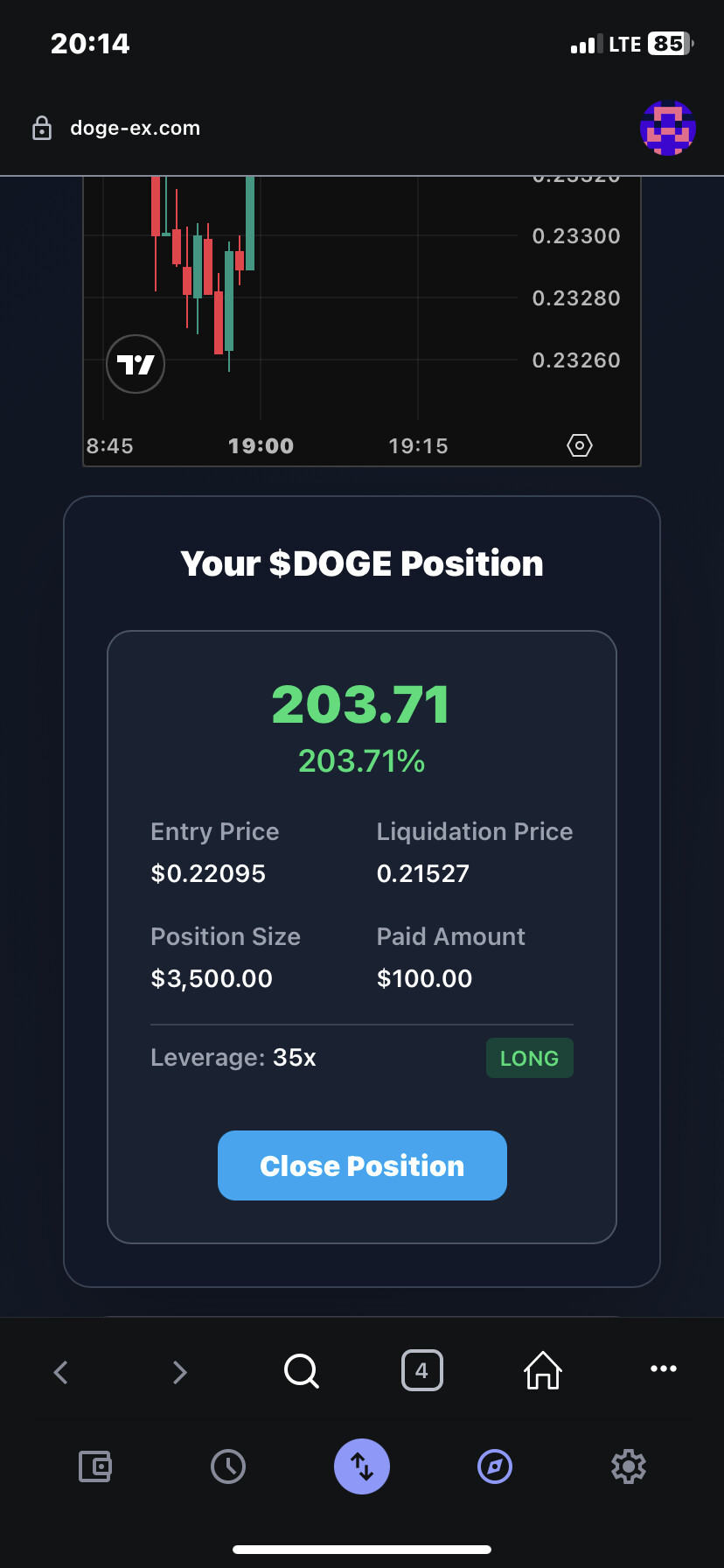Show the 4 open browser tabs
724x1568 pixels.
tap(421, 1370)
